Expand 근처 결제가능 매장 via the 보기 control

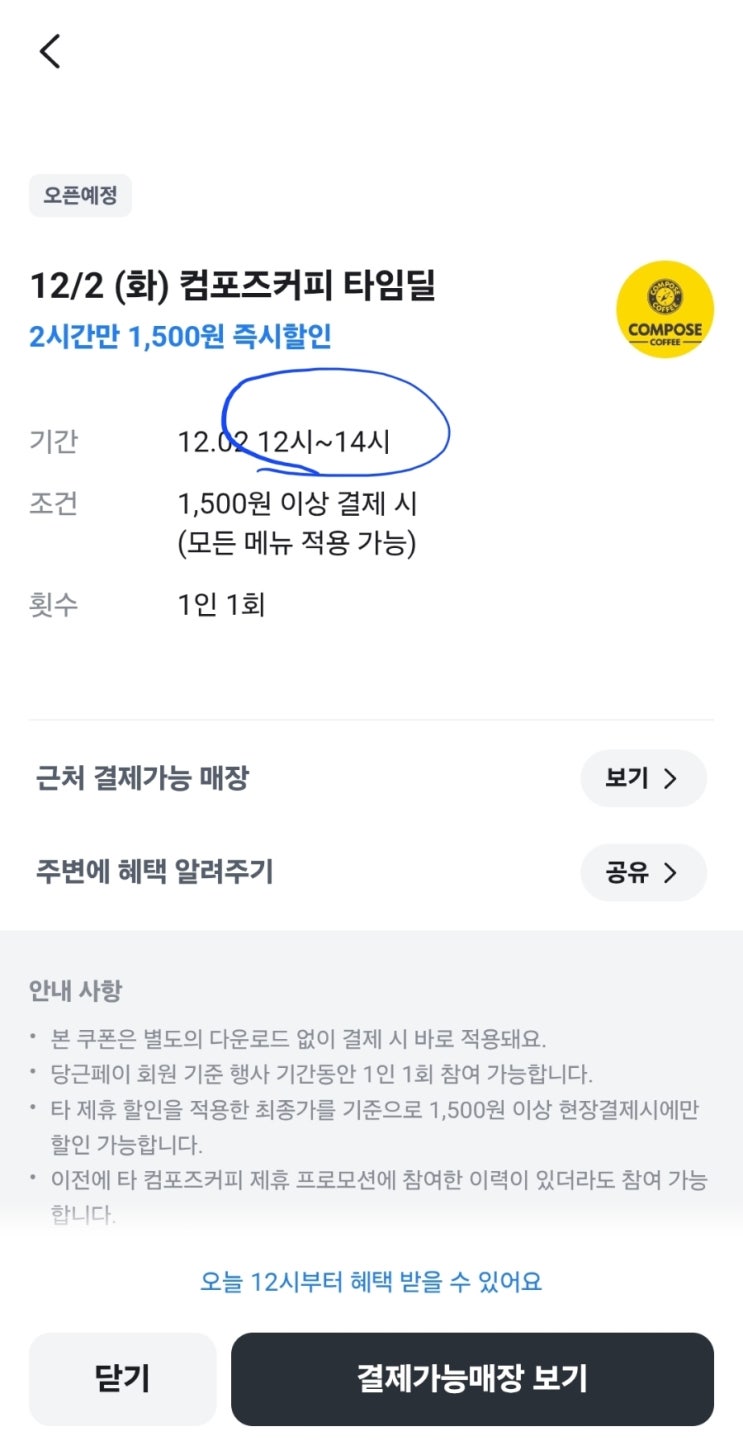(x=643, y=778)
